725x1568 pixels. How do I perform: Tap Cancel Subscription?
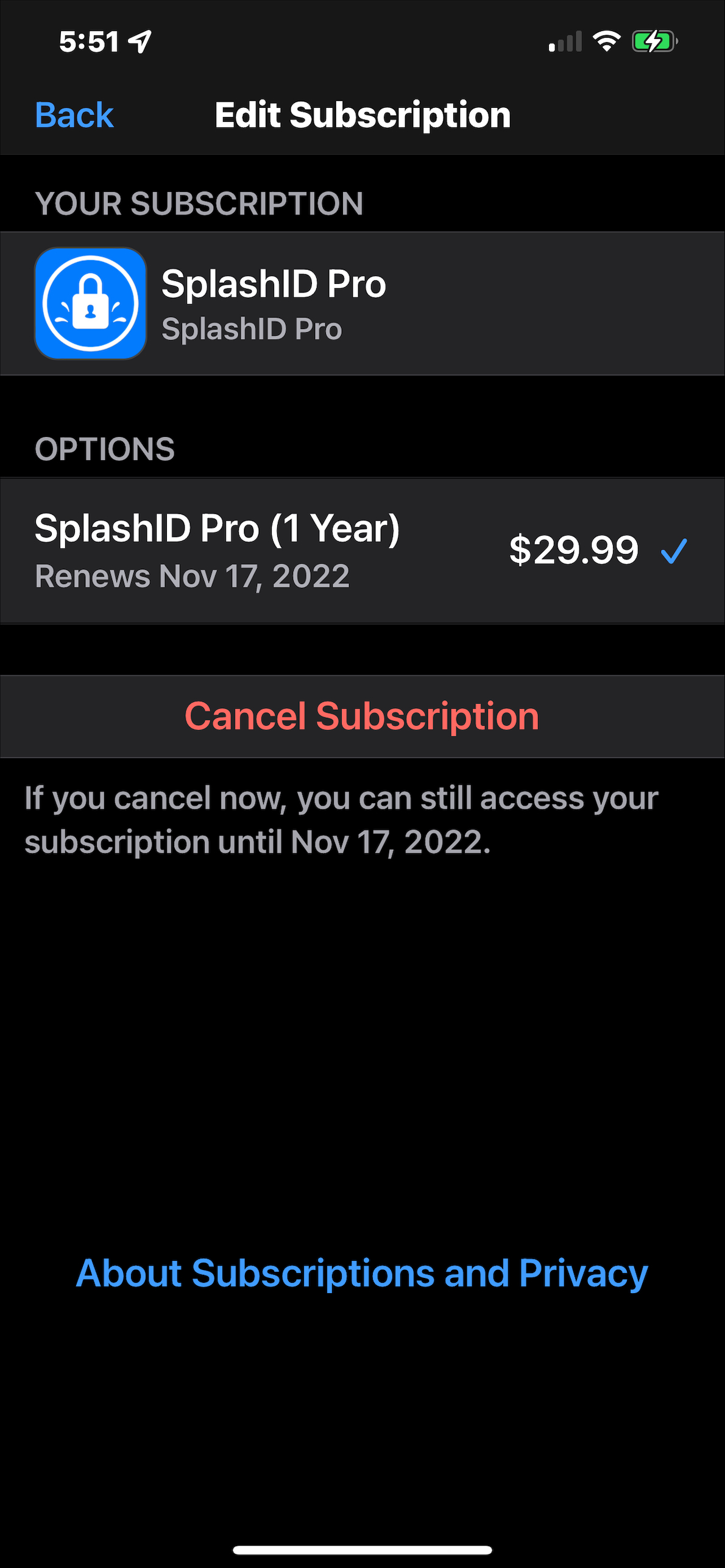(x=362, y=716)
